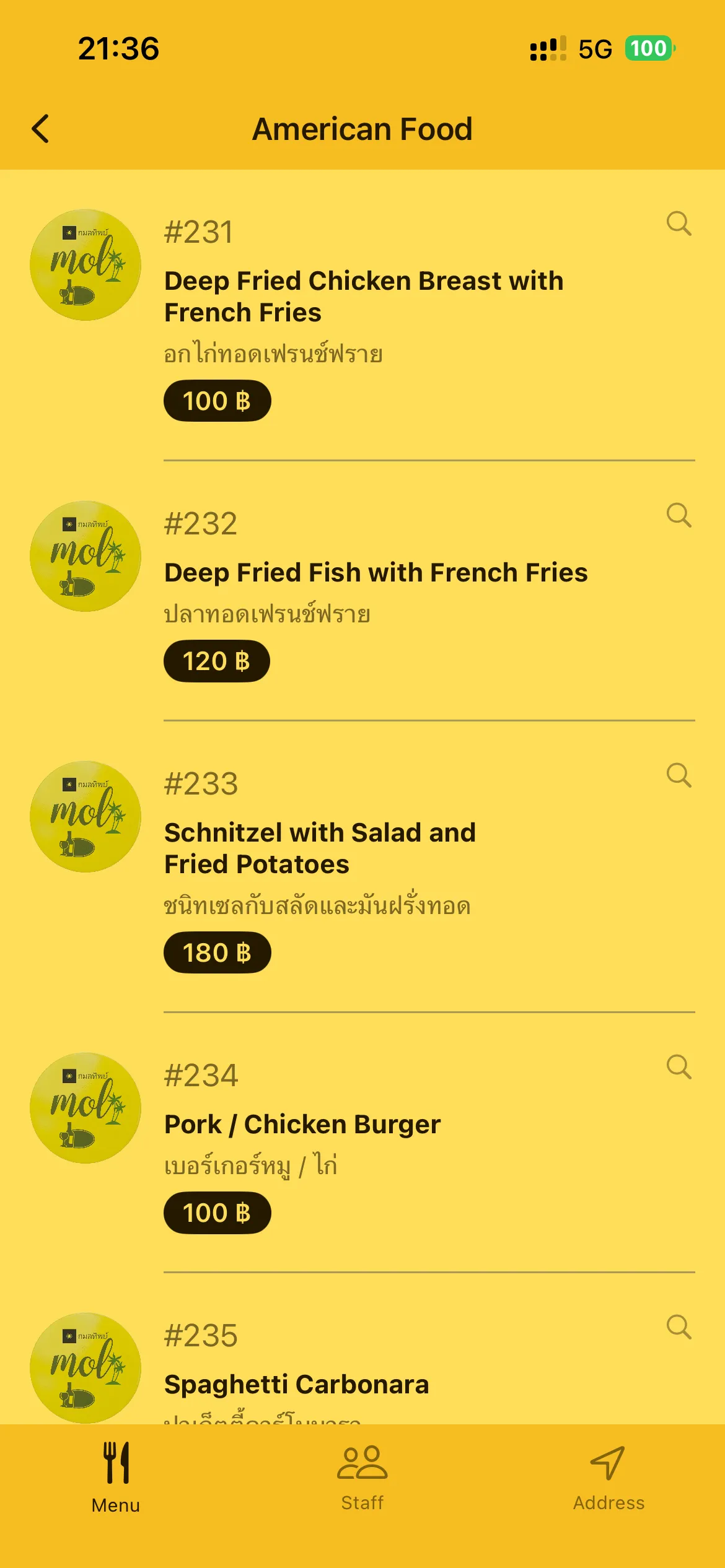Select the Schnitzel with Salad menu item

click(319, 848)
